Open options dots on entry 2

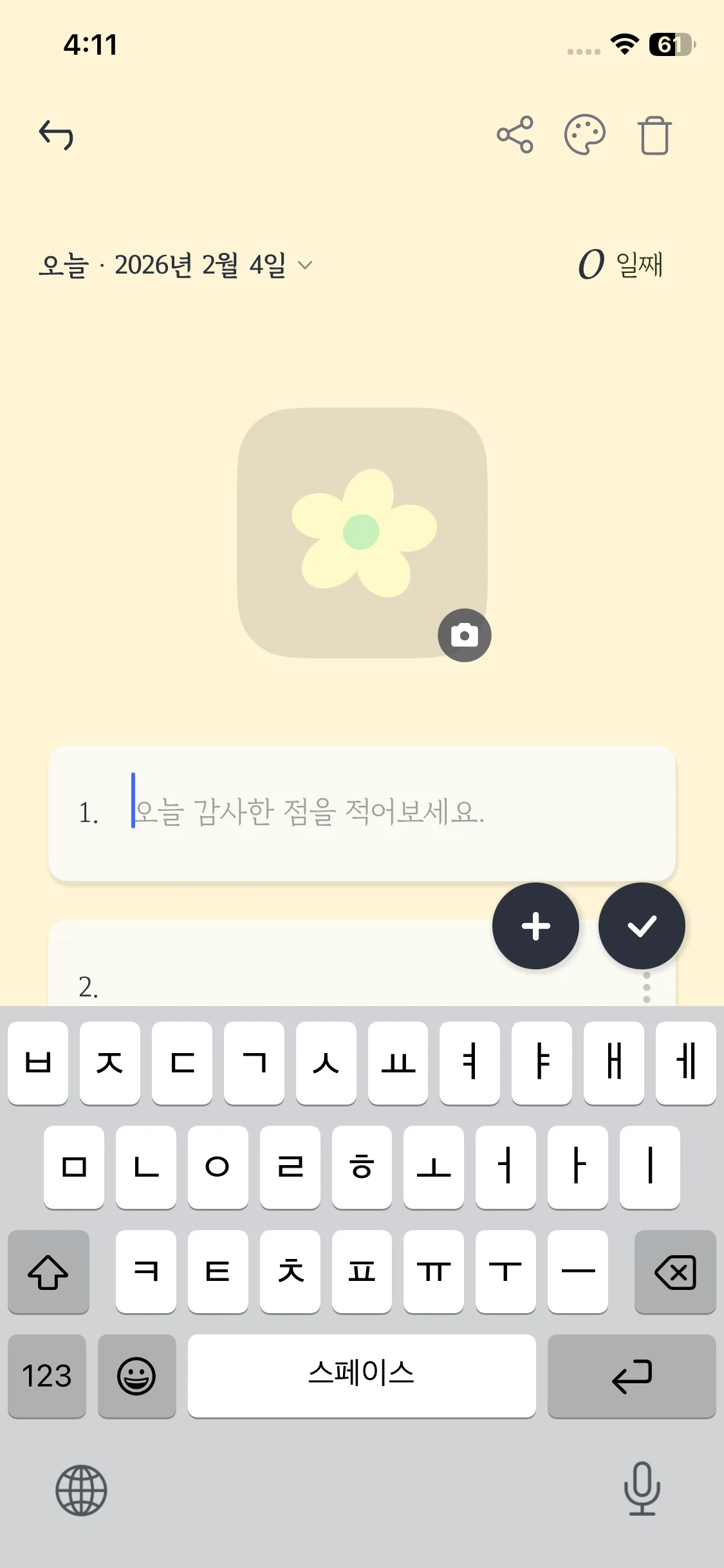coord(647,988)
